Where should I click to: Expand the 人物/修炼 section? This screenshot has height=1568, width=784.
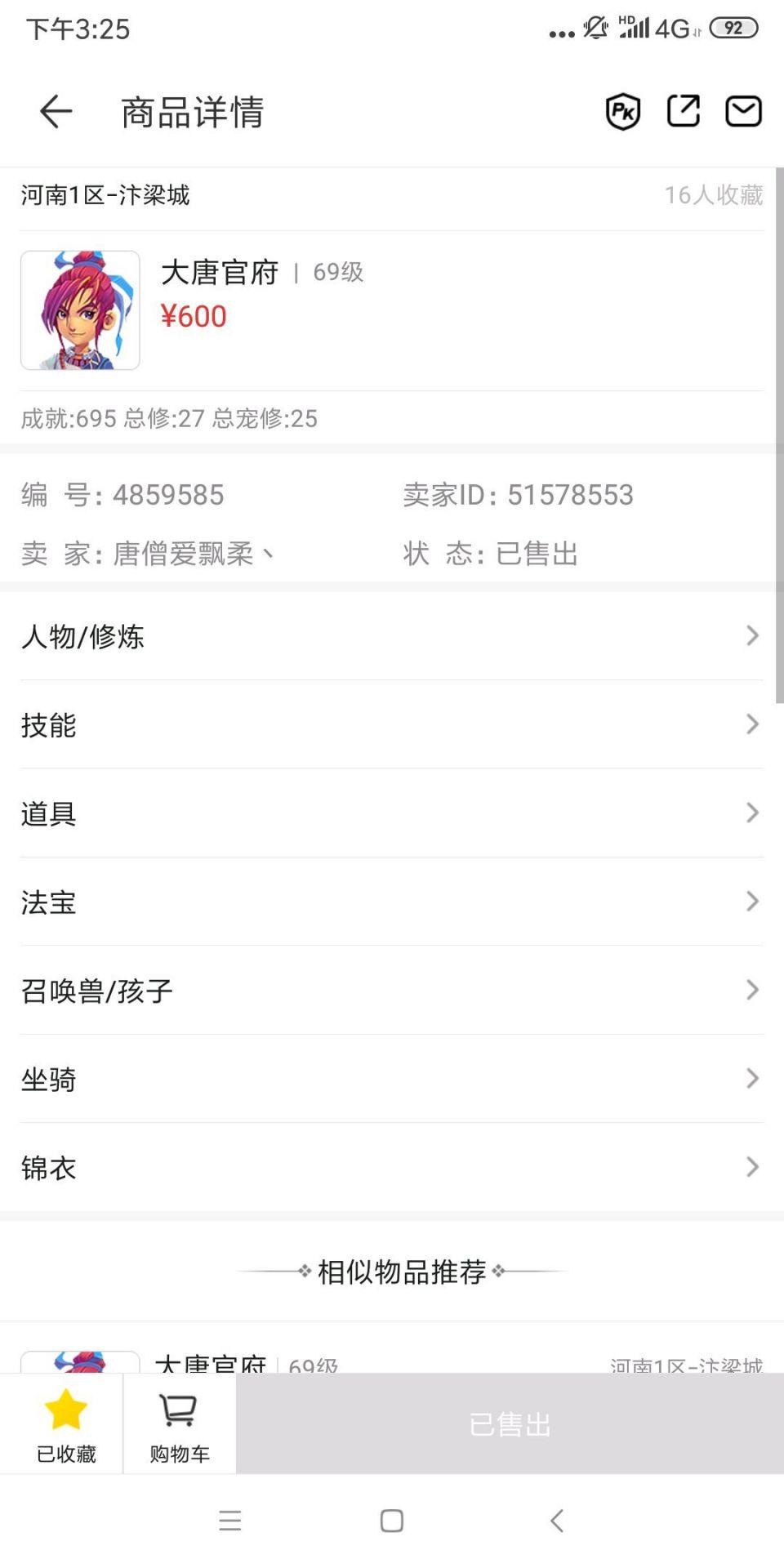pyautogui.click(x=392, y=636)
